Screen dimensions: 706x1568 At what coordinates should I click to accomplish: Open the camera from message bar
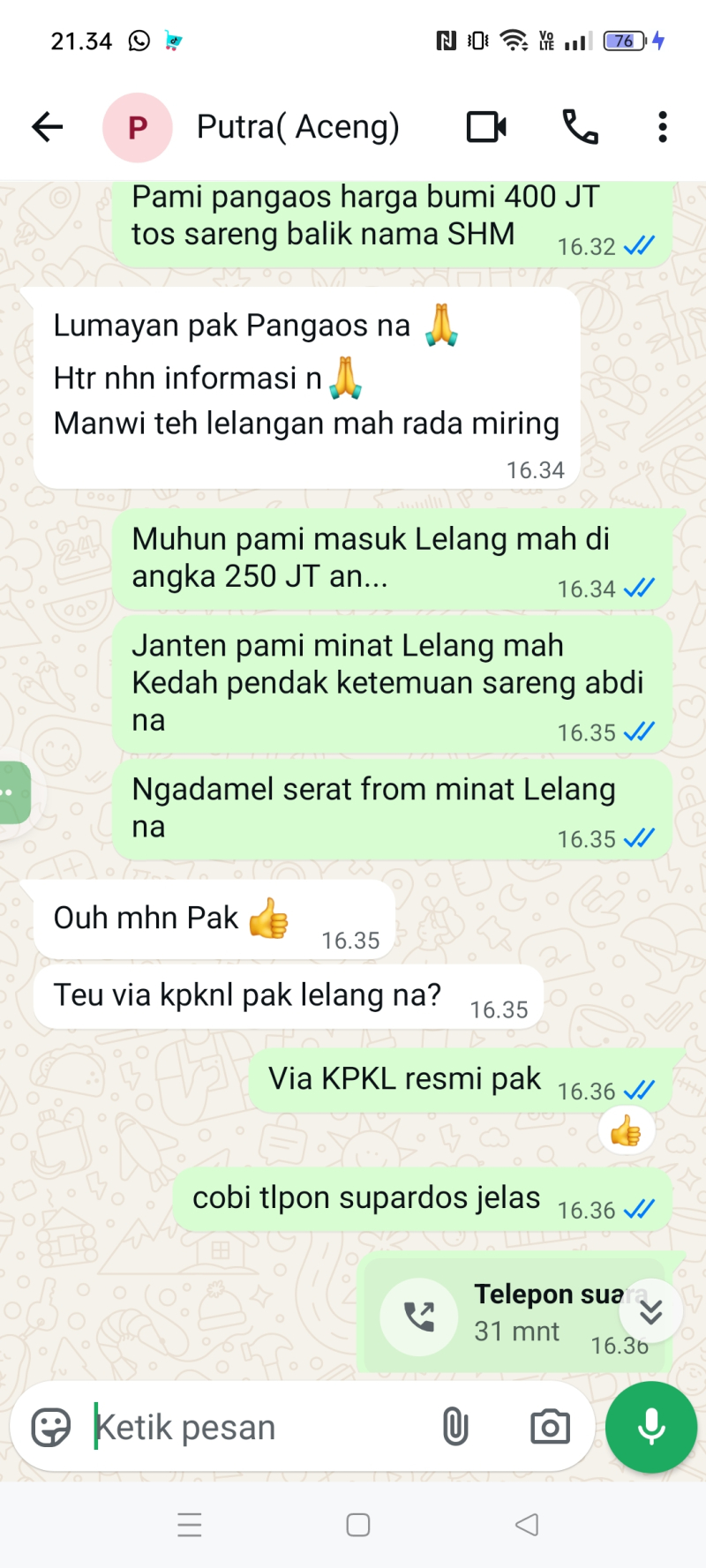(550, 1427)
